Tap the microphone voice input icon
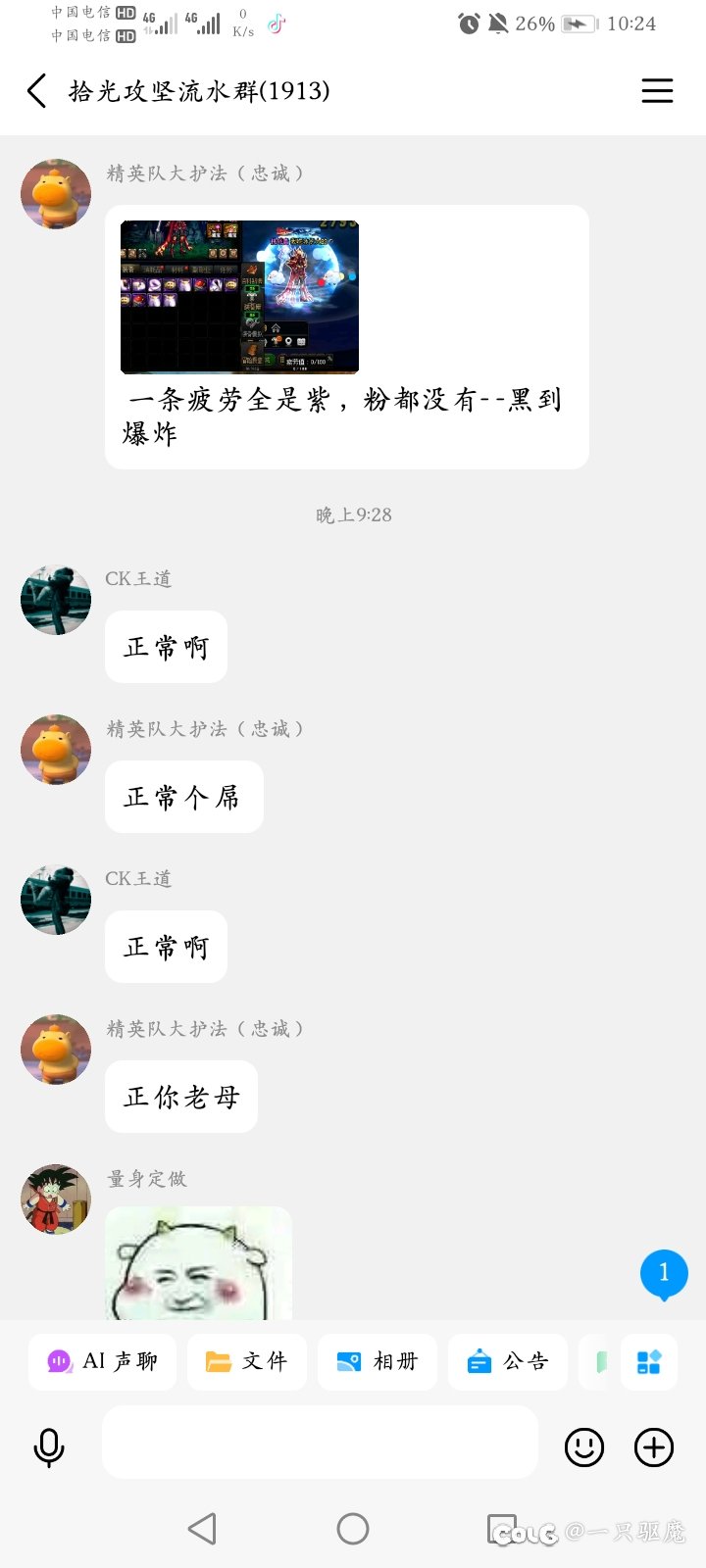The height and width of the screenshot is (1568, 706). (49, 1447)
